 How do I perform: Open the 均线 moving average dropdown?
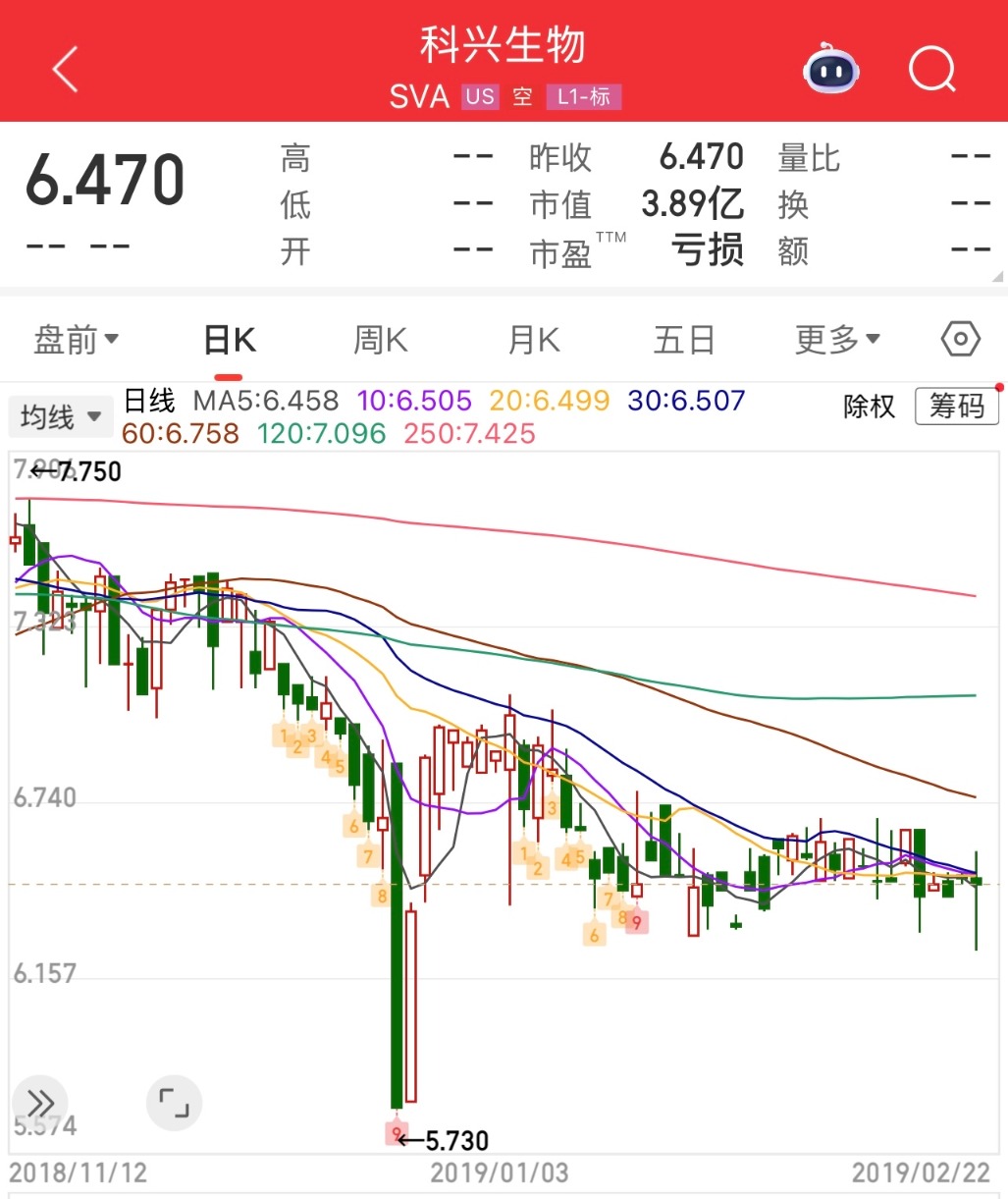[x=60, y=416]
